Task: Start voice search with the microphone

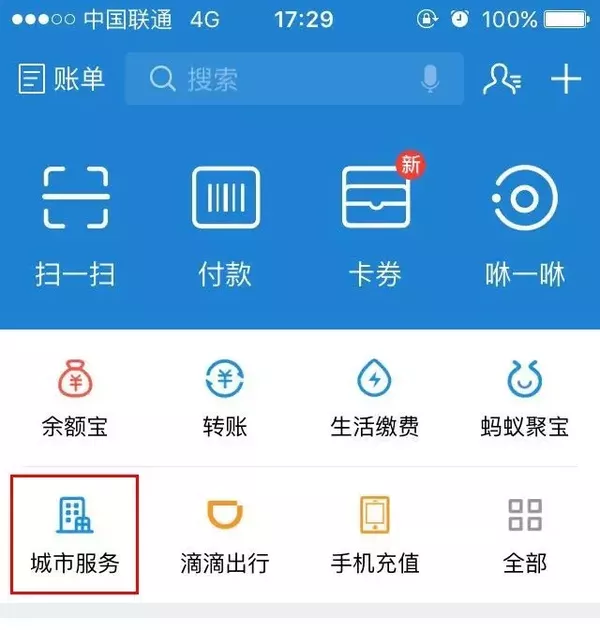Action: tap(431, 79)
